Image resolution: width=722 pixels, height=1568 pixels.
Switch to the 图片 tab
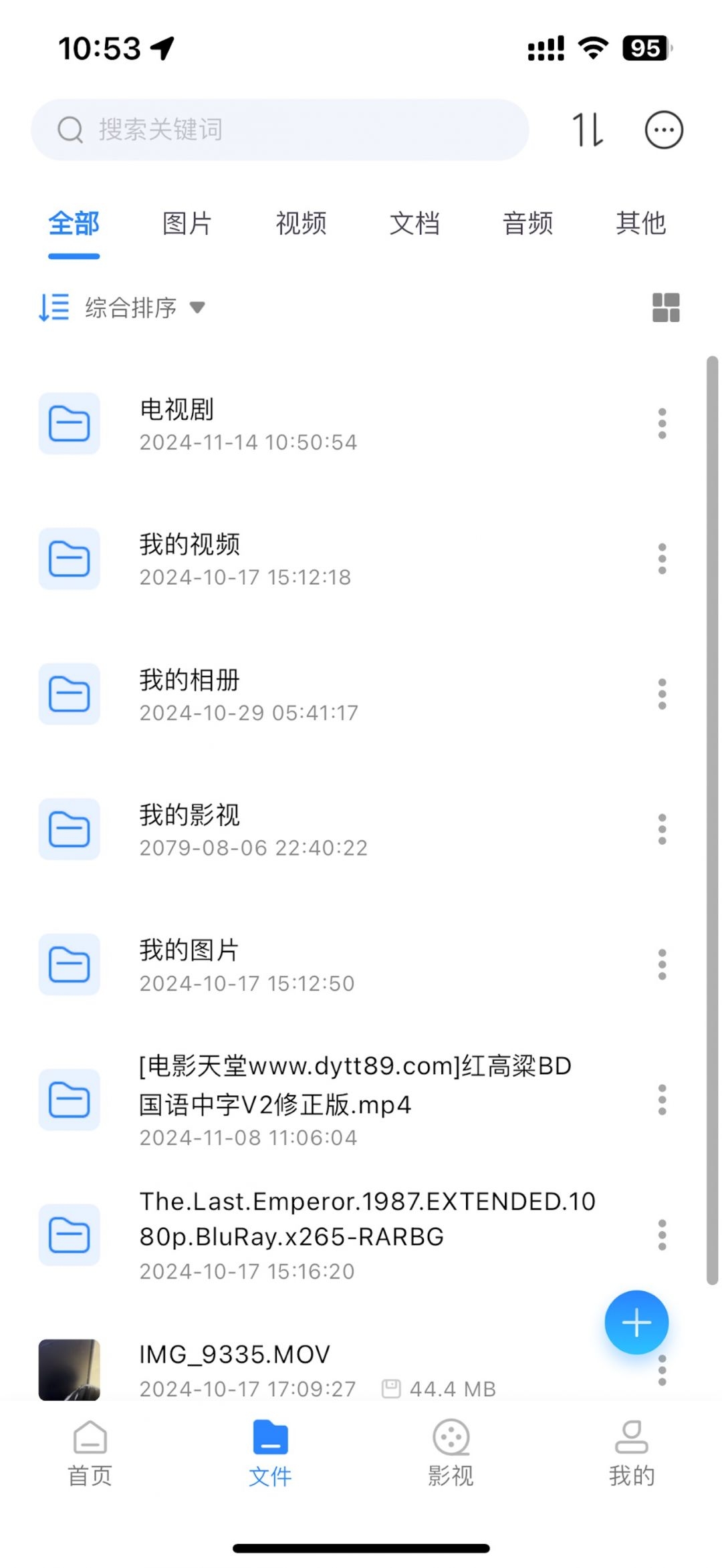coord(187,223)
